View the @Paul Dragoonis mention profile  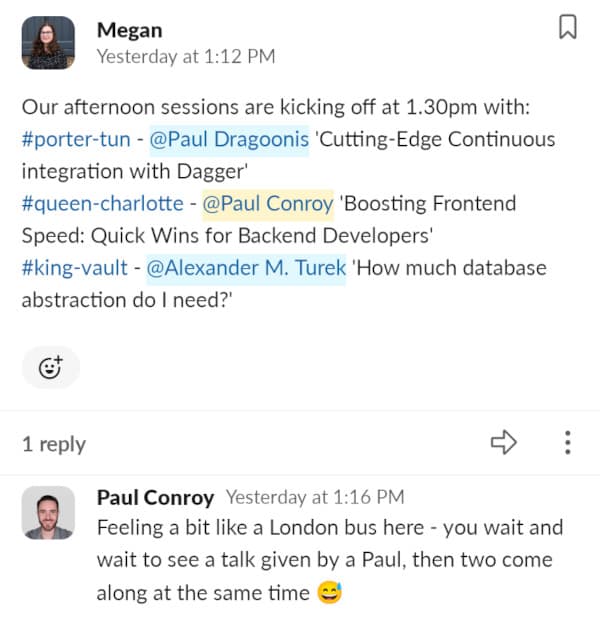pyautogui.click(x=229, y=139)
